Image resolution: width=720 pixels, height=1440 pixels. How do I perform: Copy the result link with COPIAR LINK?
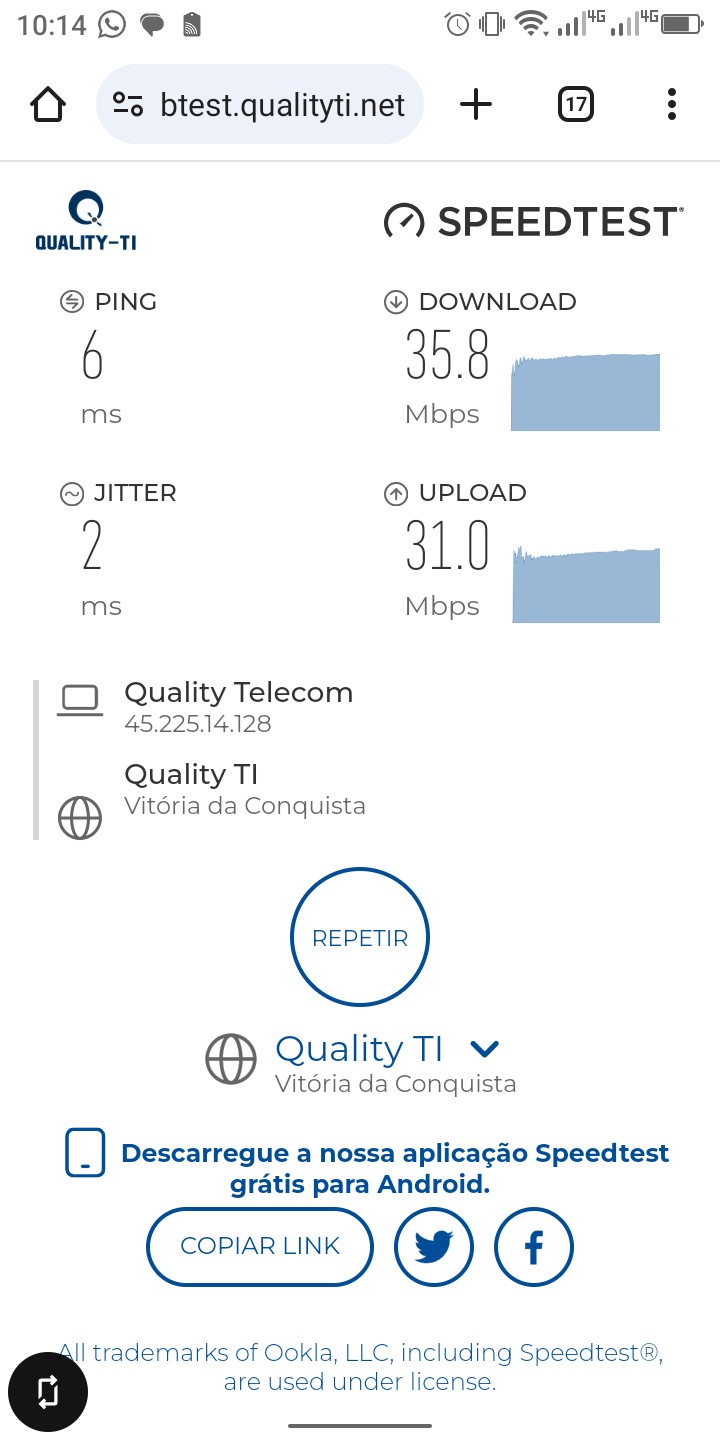260,1246
